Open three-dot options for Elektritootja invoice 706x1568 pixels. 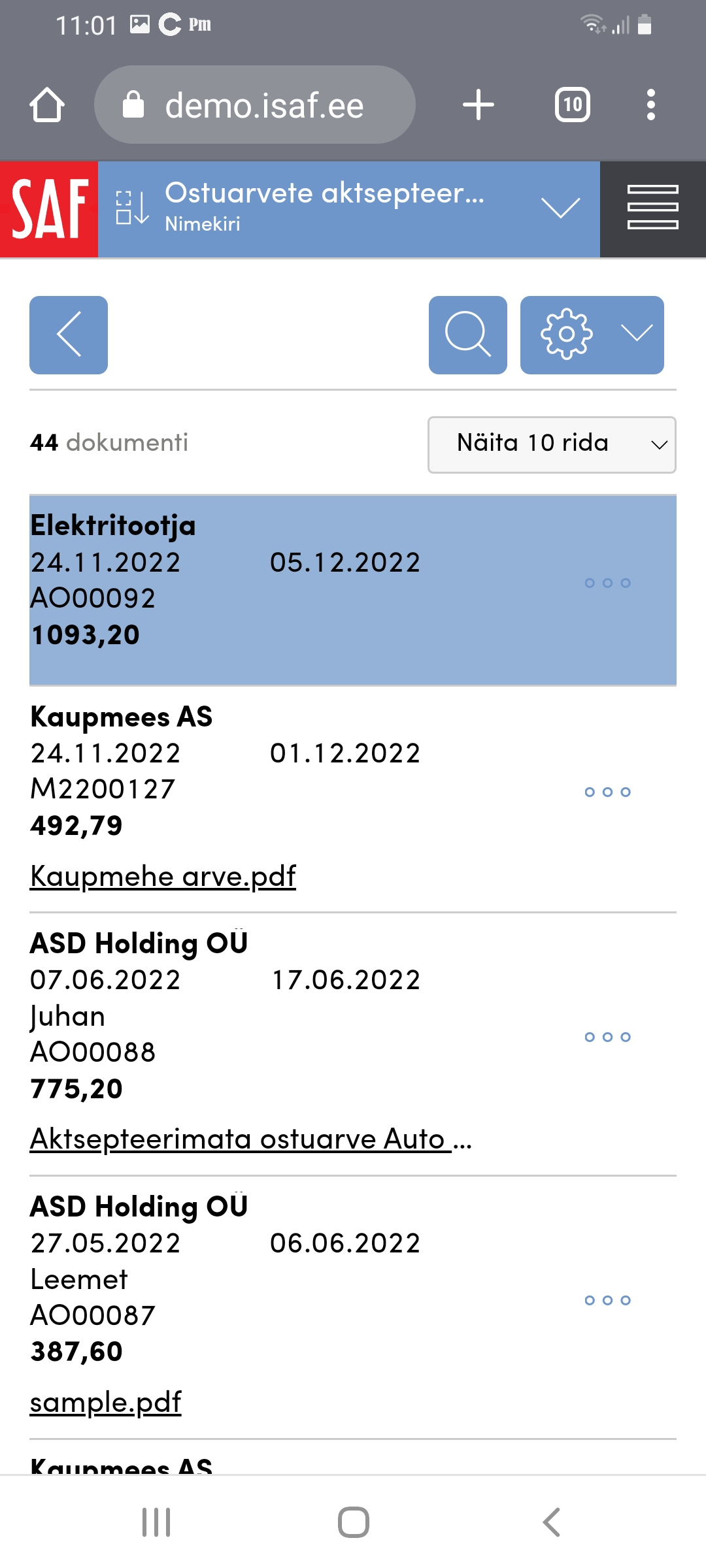(608, 583)
